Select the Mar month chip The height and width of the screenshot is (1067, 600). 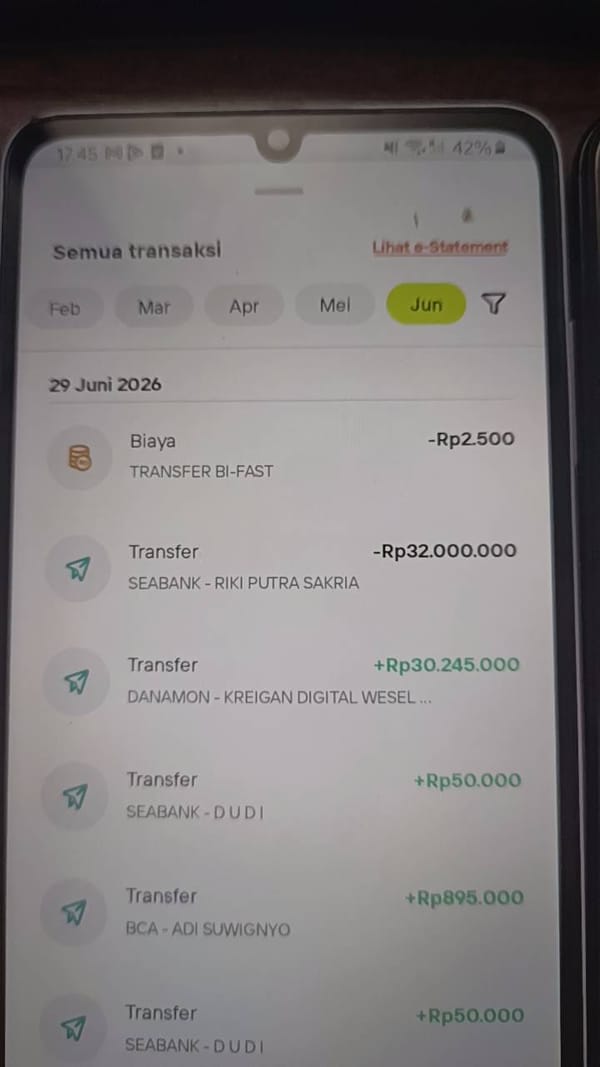(x=154, y=307)
